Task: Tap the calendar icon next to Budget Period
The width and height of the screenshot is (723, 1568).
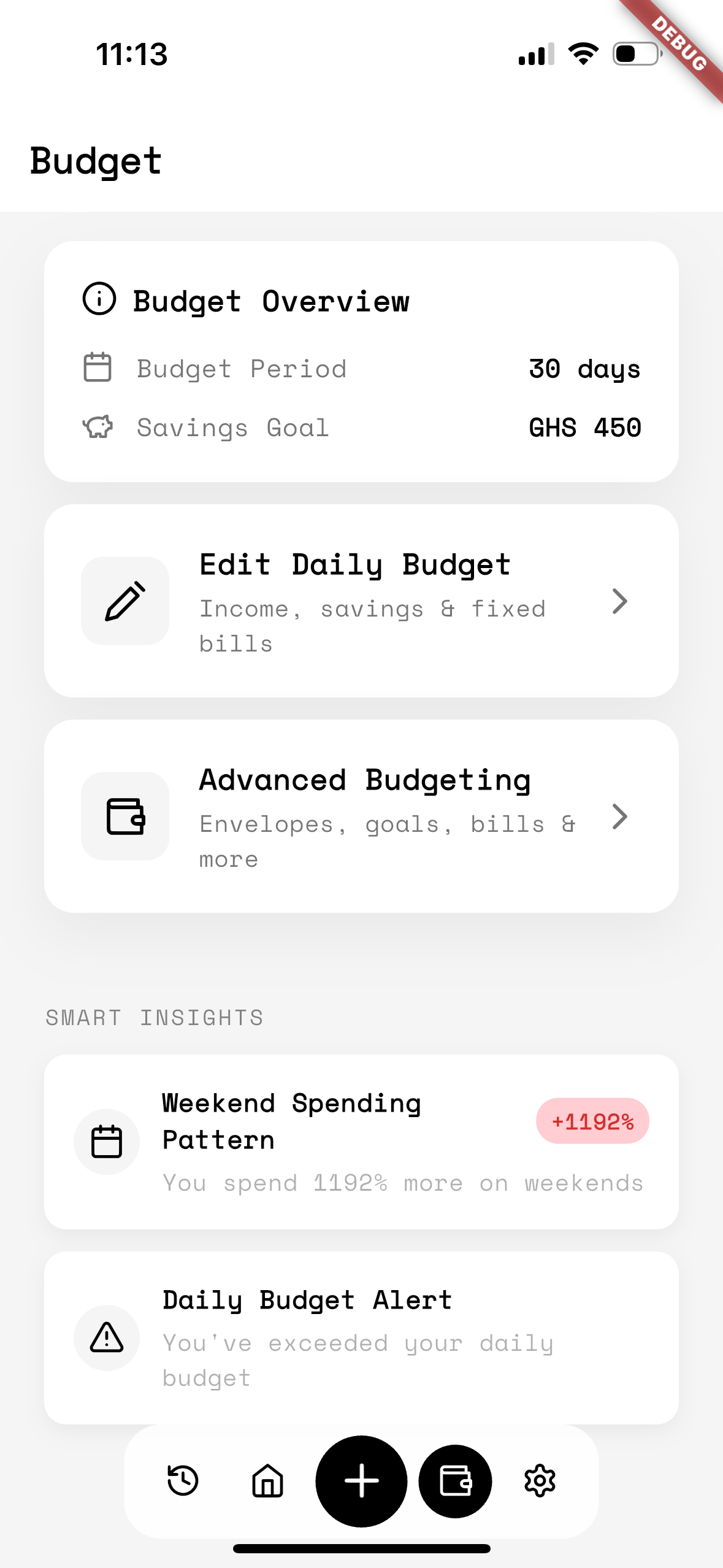Action: click(x=97, y=367)
